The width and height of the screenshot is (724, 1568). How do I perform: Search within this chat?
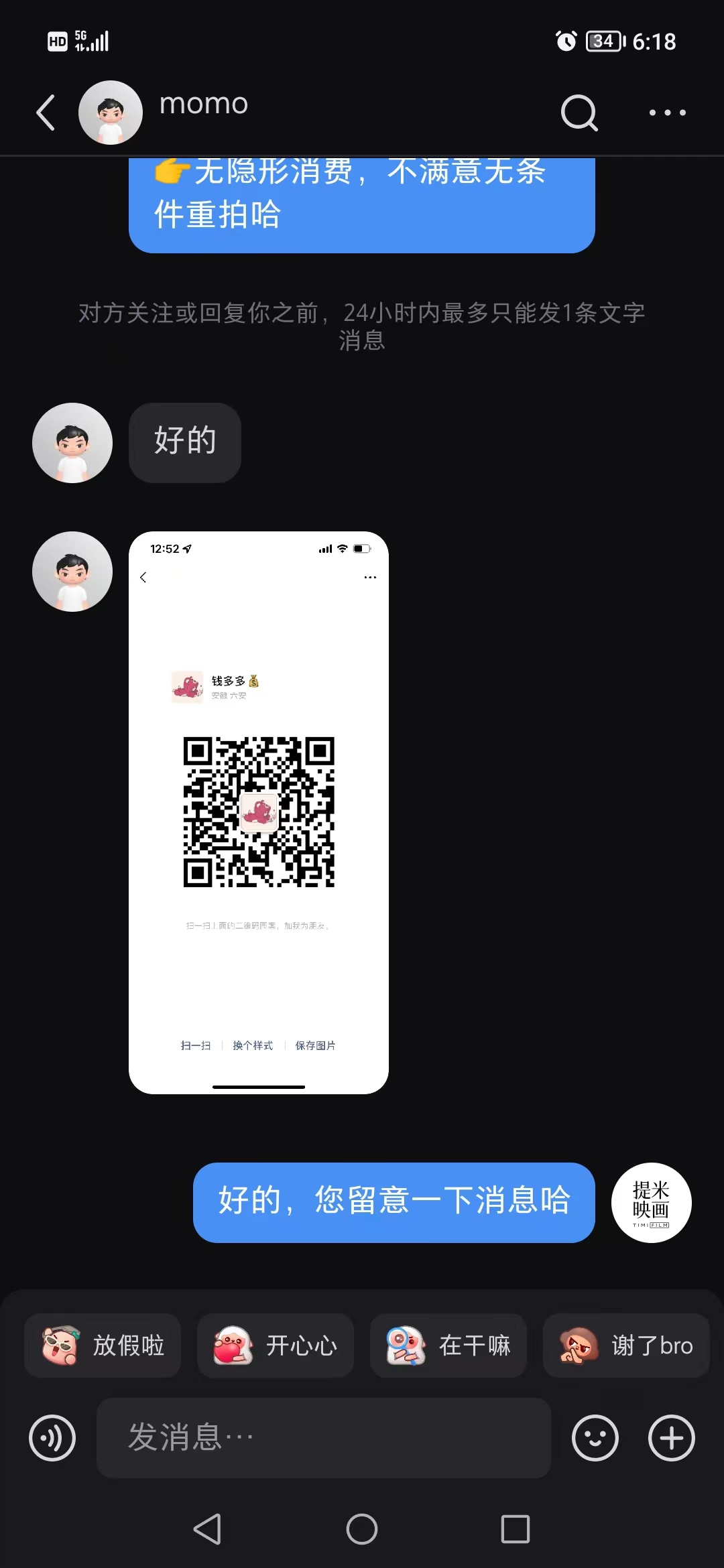[579, 112]
